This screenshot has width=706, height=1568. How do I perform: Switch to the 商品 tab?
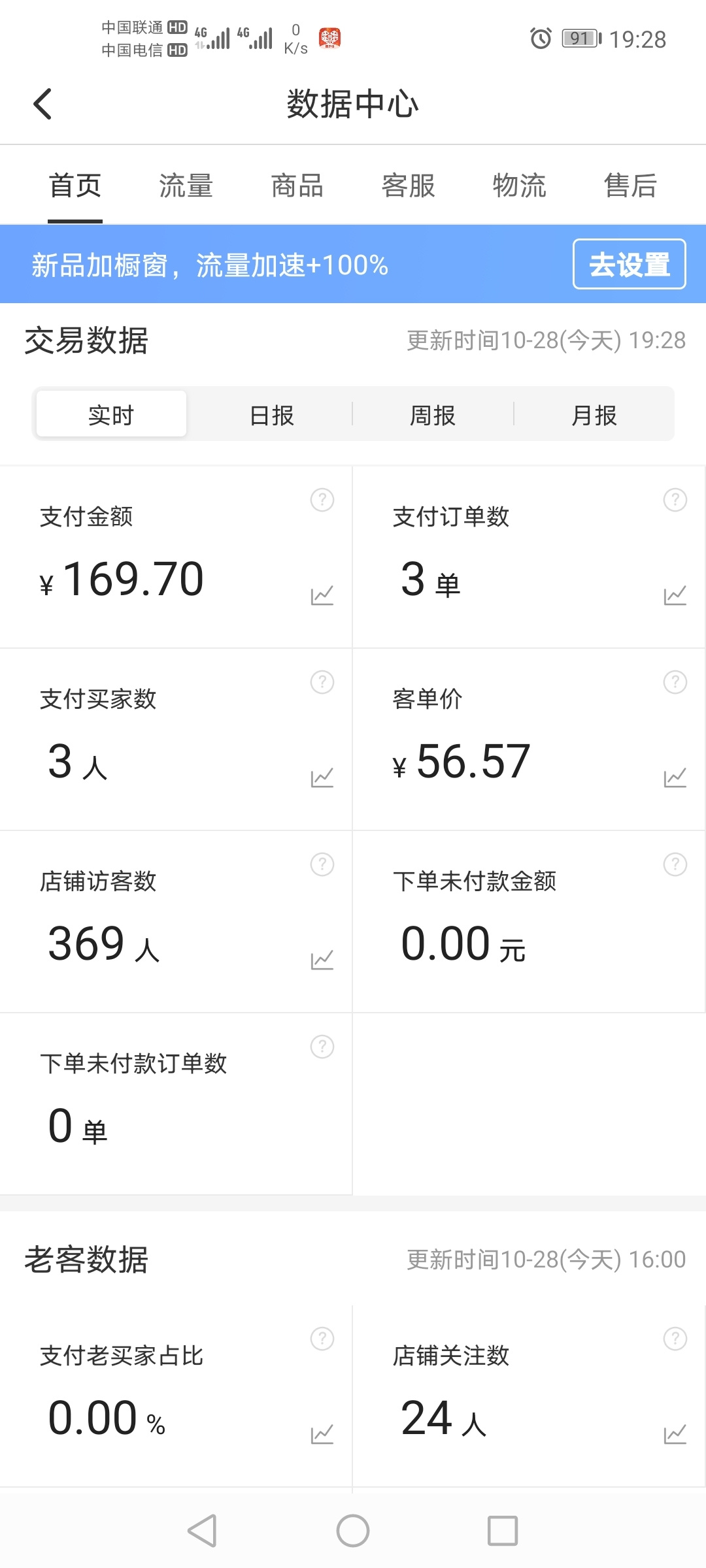pos(297,186)
